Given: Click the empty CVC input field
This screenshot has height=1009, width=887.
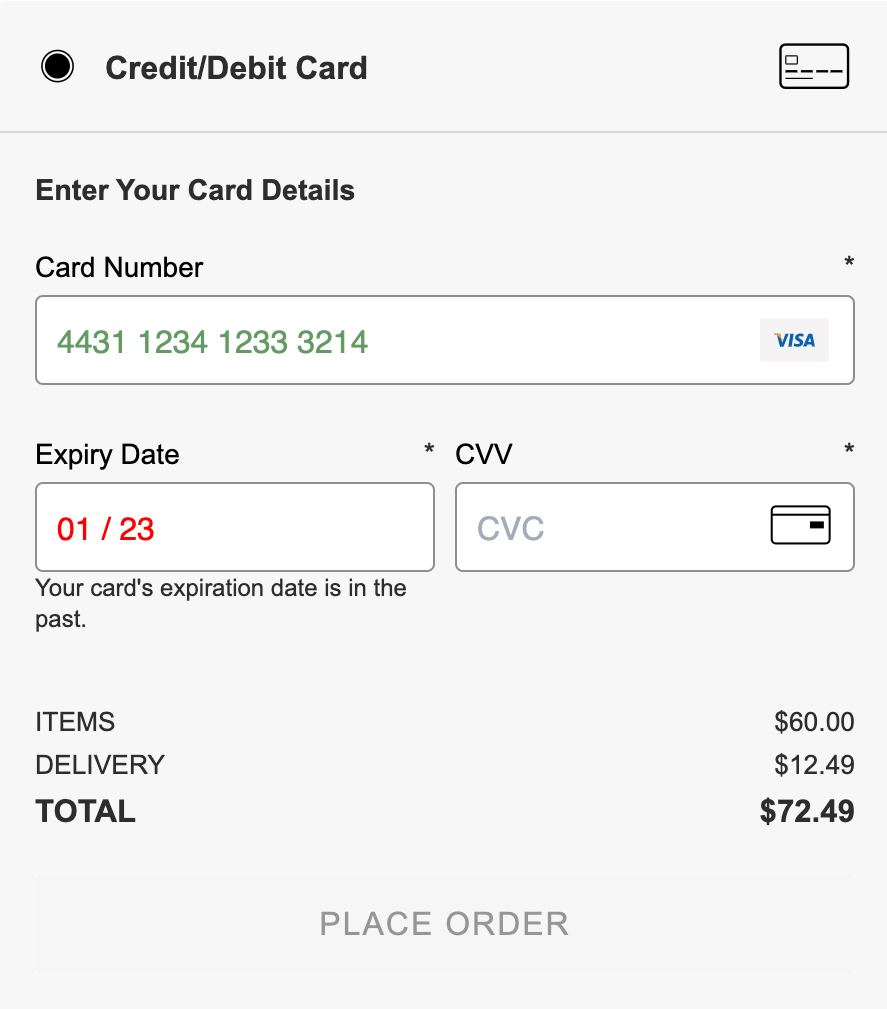Looking at the screenshot, I should (x=600, y=527).
